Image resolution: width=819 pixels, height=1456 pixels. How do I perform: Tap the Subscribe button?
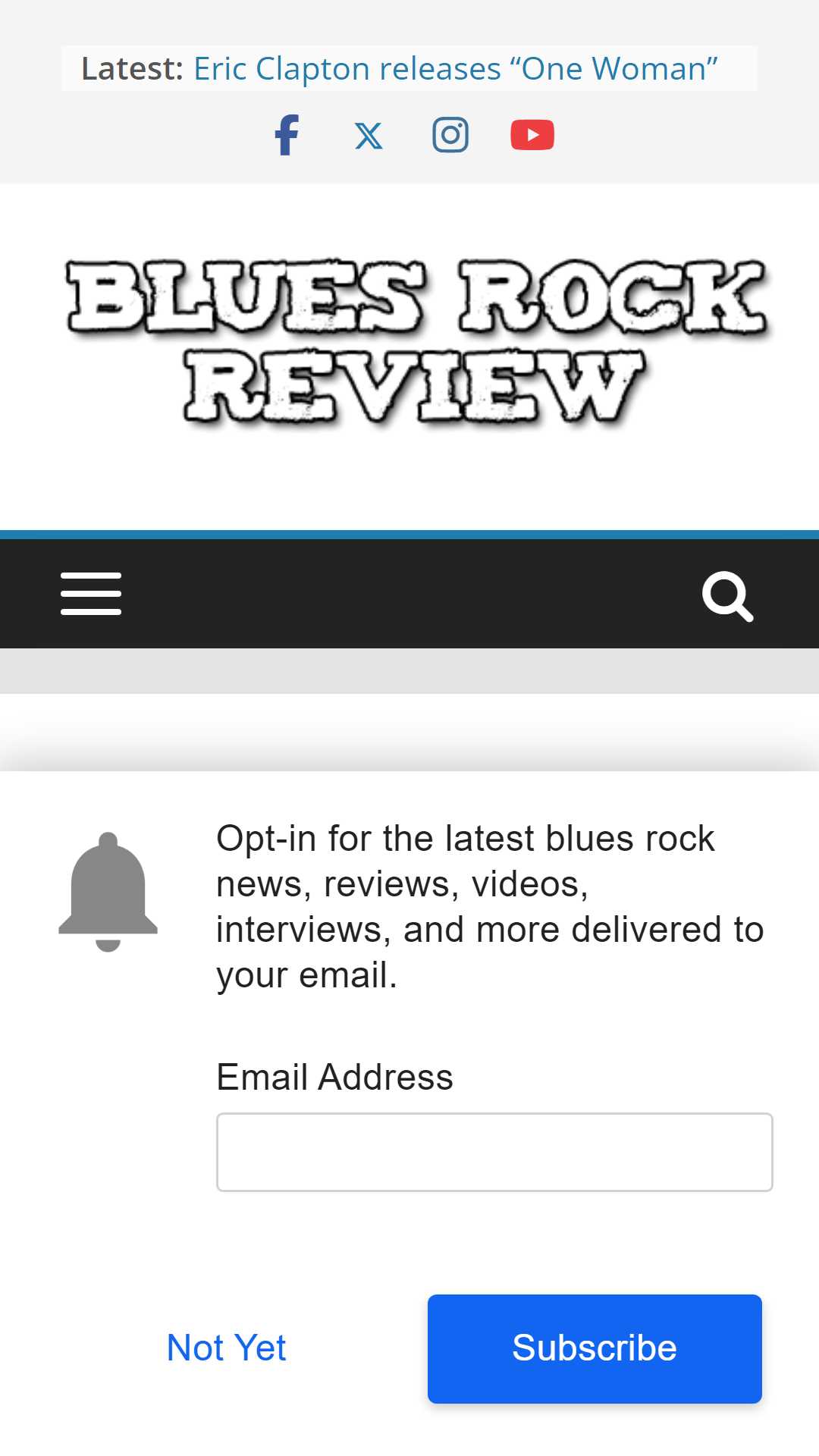(595, 1348)
